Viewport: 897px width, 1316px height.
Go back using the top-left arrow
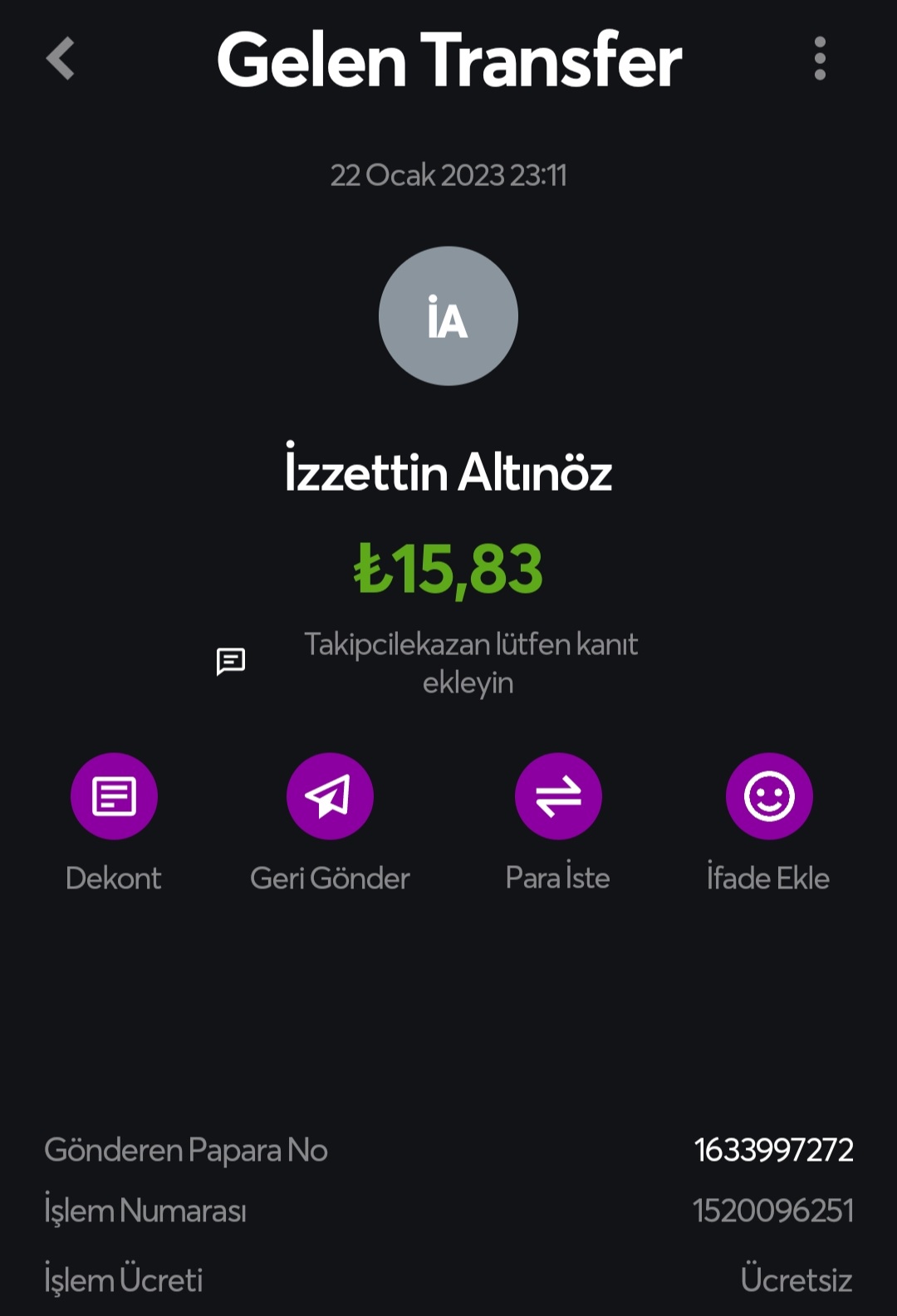pyautogui.click(x=61, y=59)
